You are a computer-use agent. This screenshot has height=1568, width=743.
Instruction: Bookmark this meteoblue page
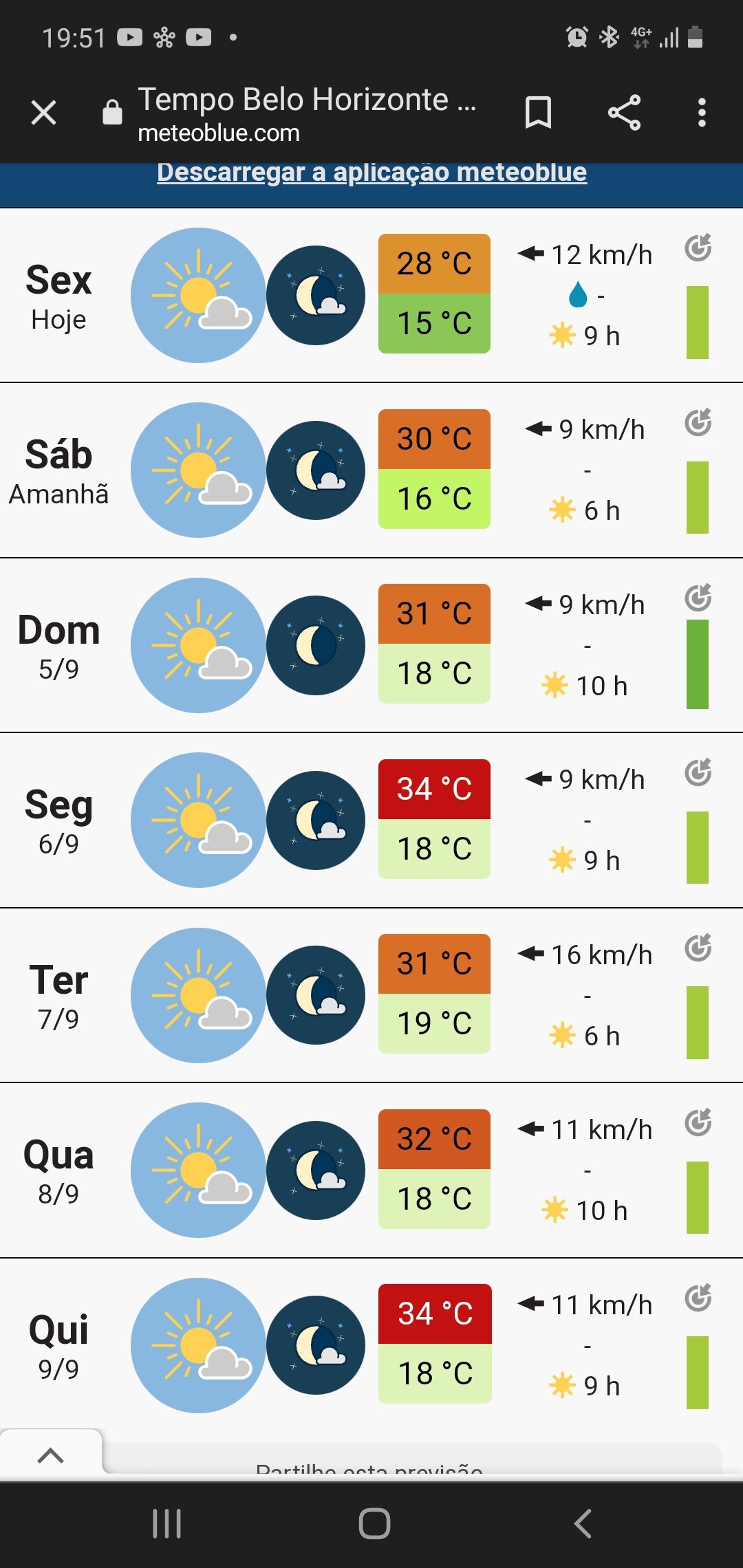point(538,113)
